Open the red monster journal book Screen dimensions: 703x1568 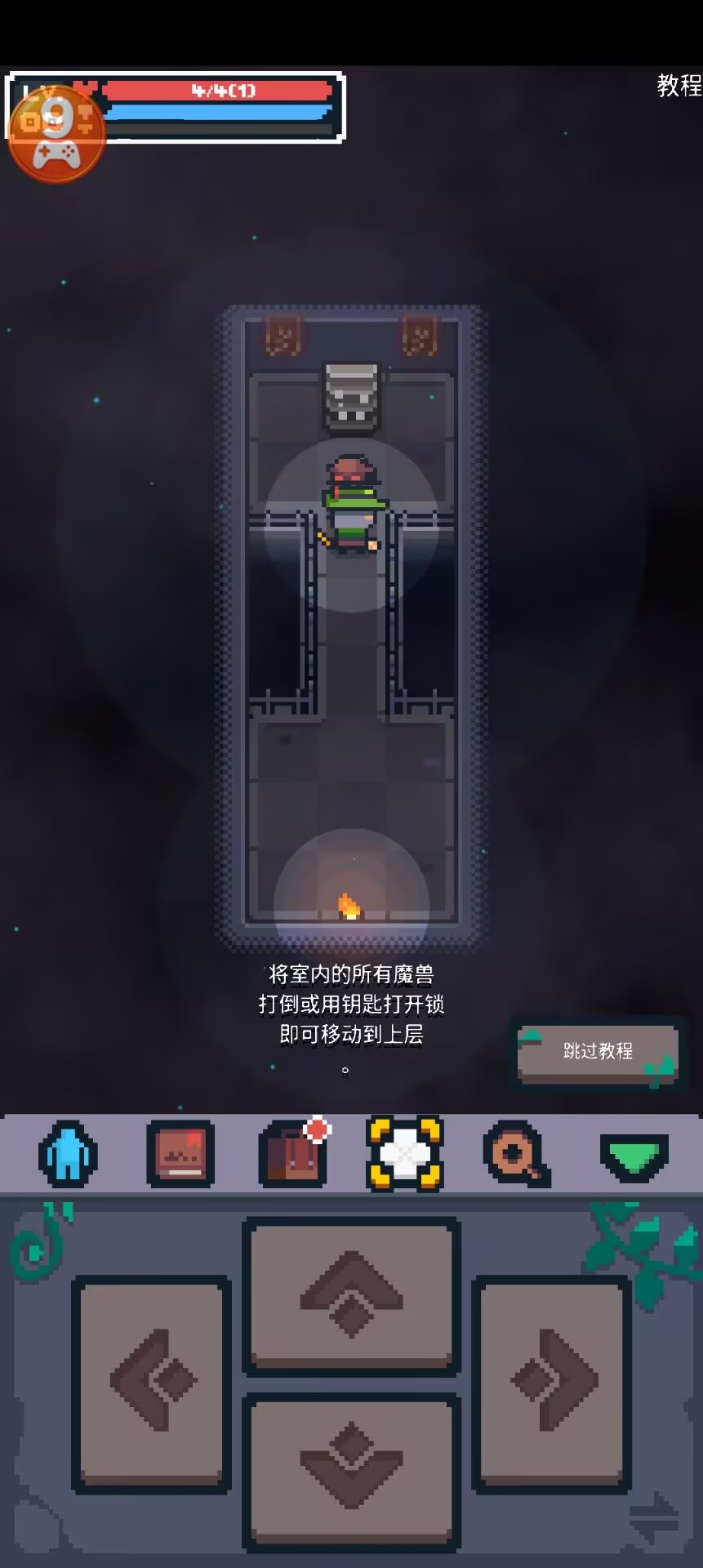pos(180,1154)
